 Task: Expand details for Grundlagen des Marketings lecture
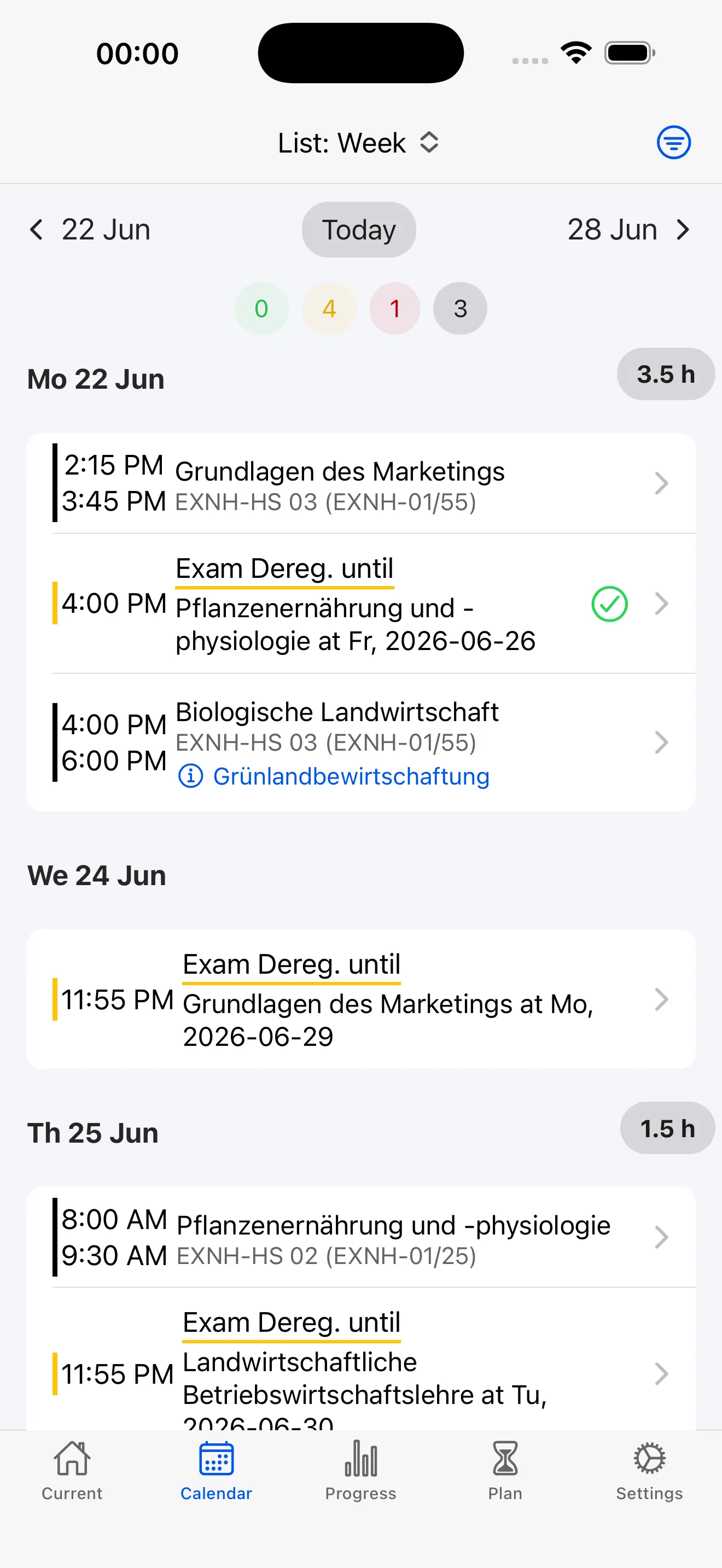[x=661, y=483]
